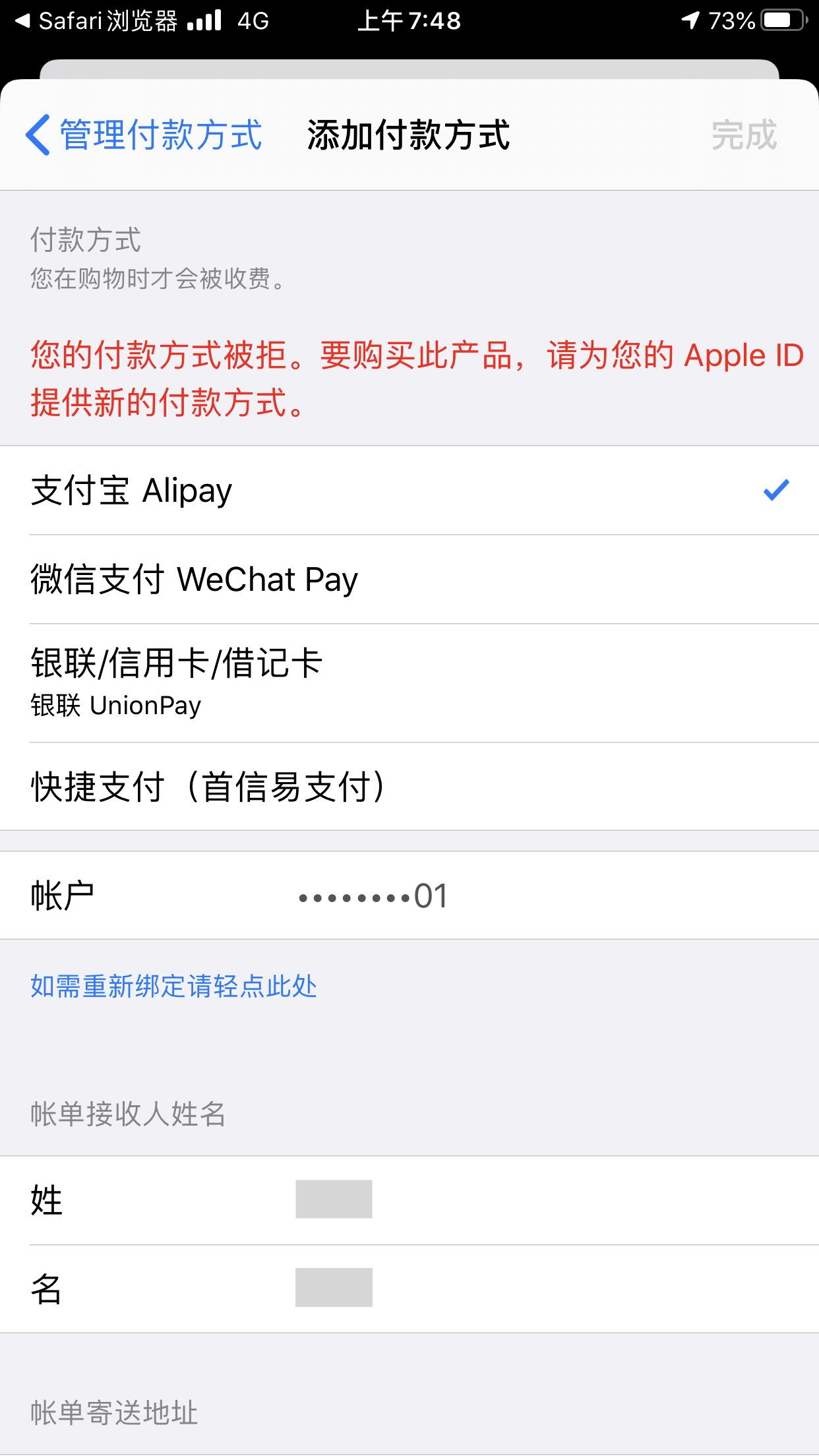Select 支付宝 Alipay payment method
The height and width of the screenshot is (1456, 819).
pyautogui.click(x=409, y=491)
